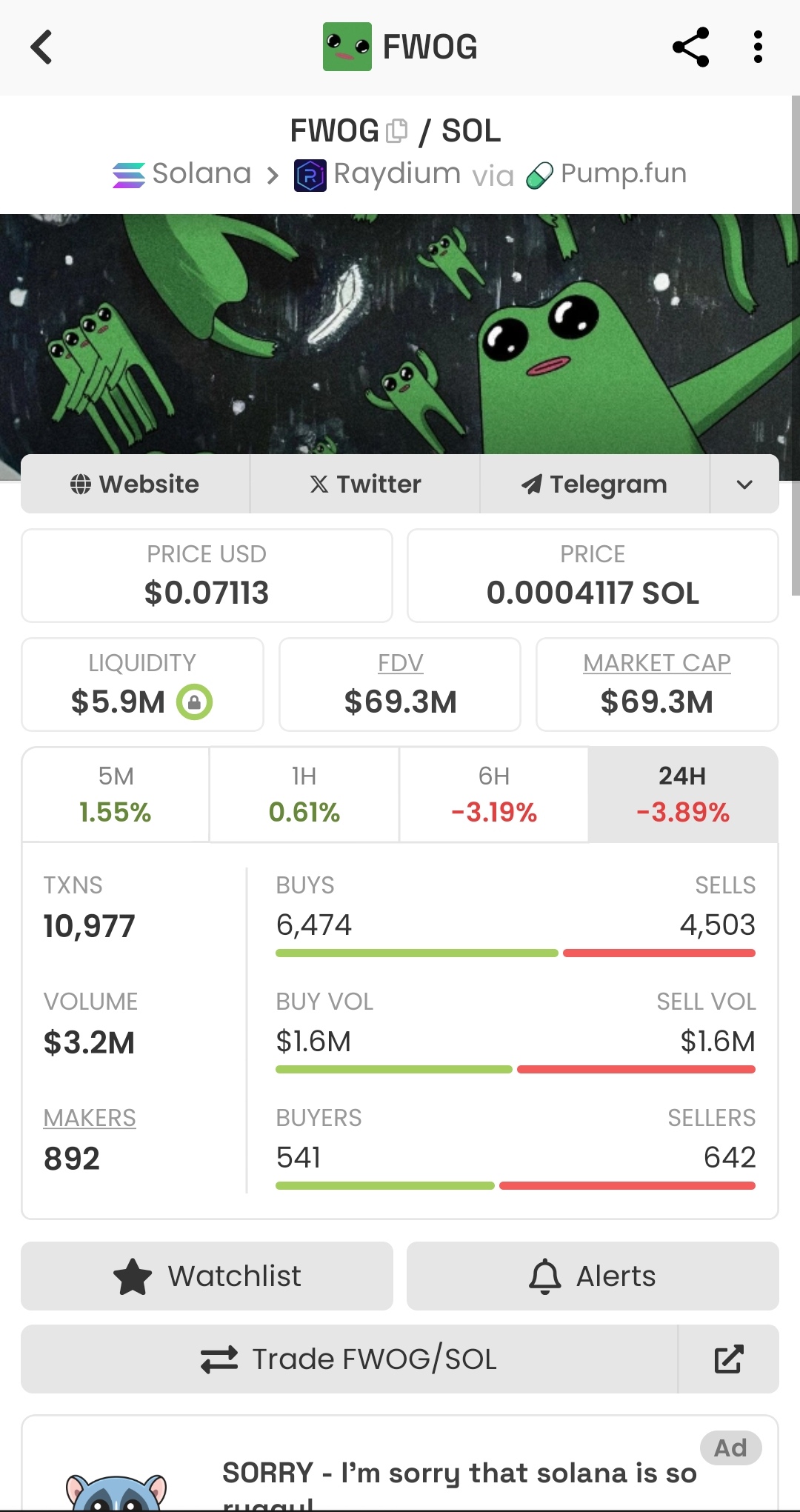This screenshot has width=800, height=1512.
Task: Go back using the top-left arrow
Action: (41, 47)
